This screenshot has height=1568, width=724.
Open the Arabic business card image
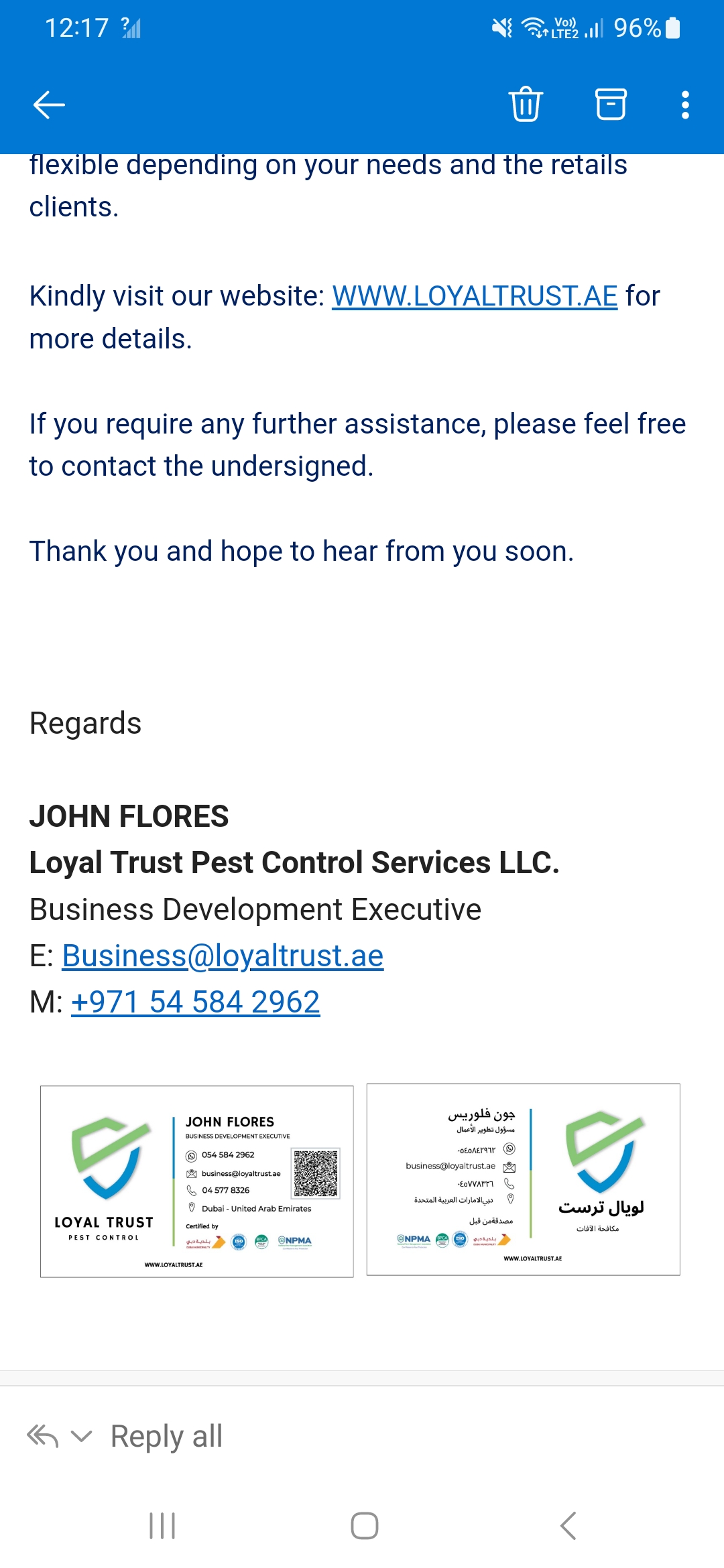pos(523,1179)
